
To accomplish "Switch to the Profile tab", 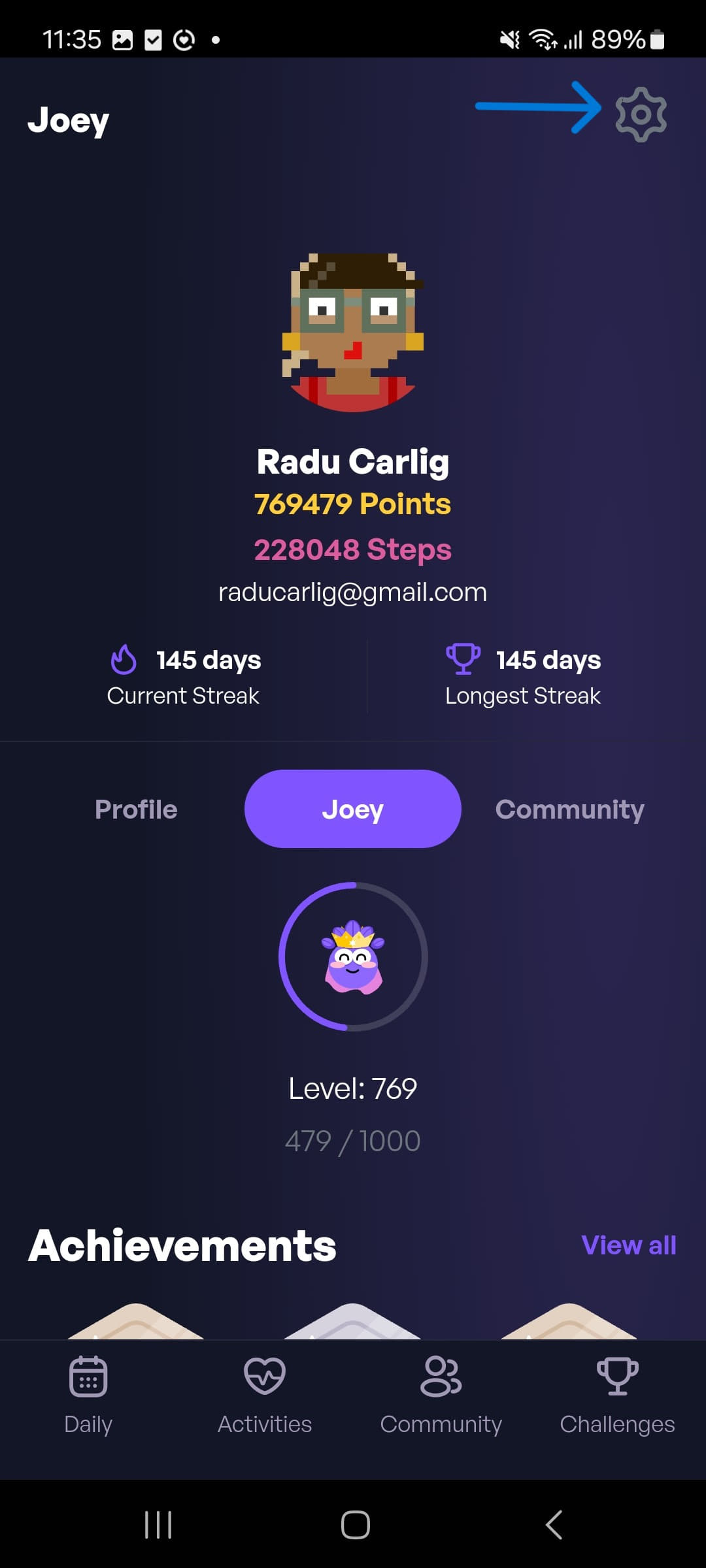I will 136,809.
